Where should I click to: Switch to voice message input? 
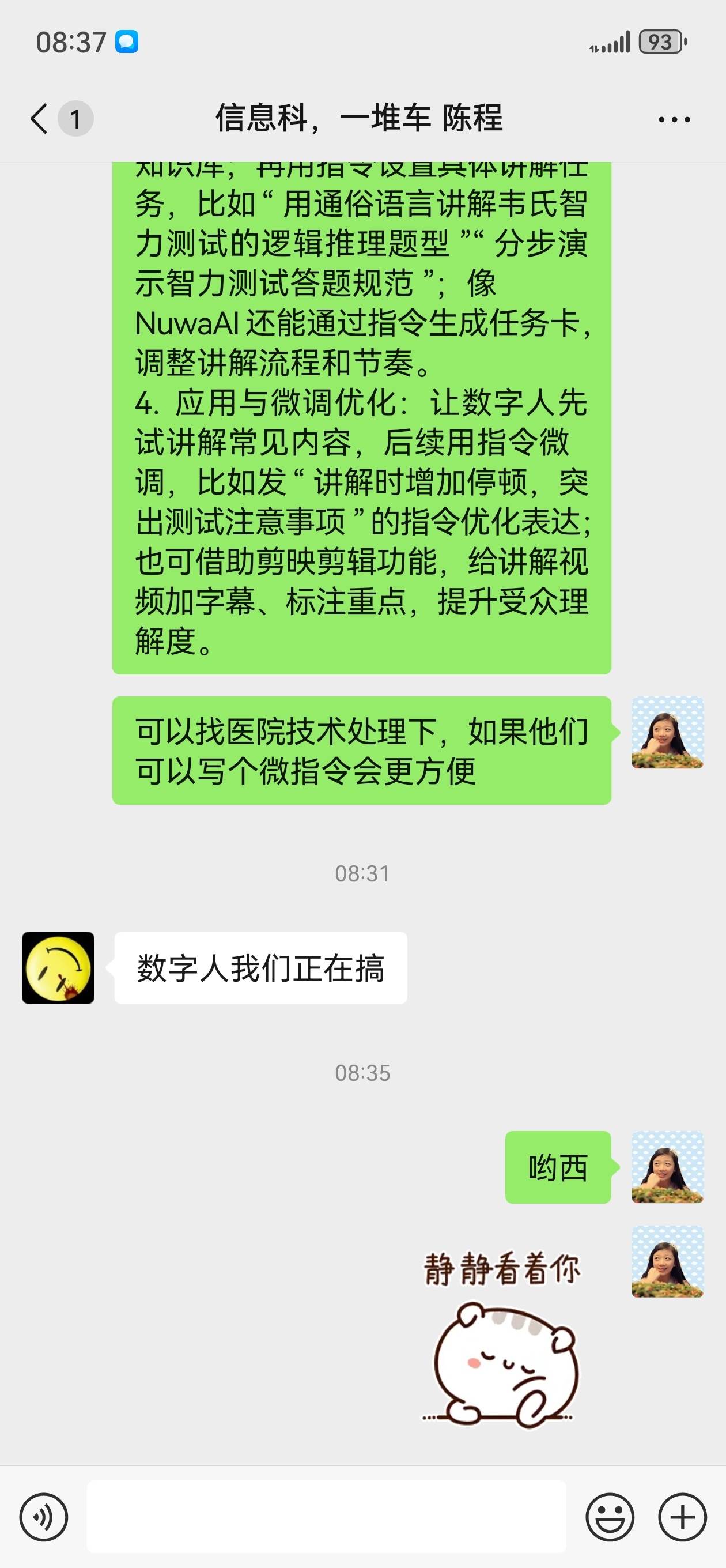(43, 1517)
